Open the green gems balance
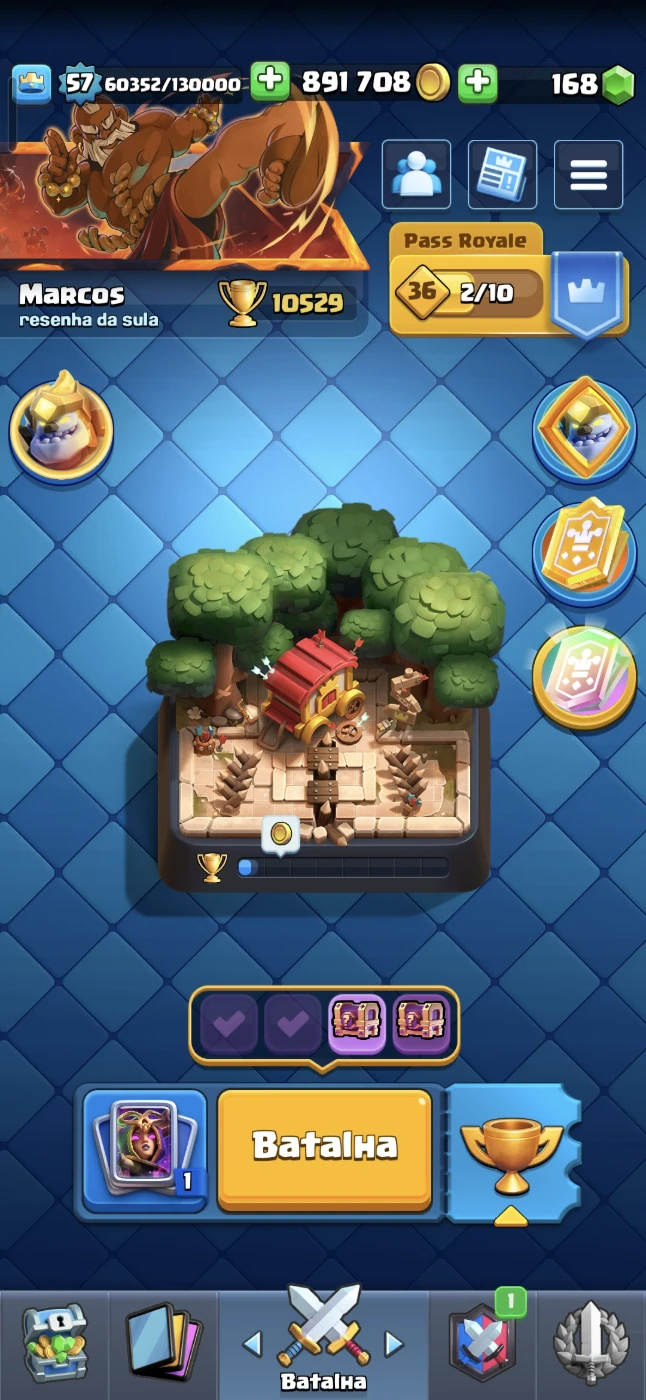 coord(592,84)
